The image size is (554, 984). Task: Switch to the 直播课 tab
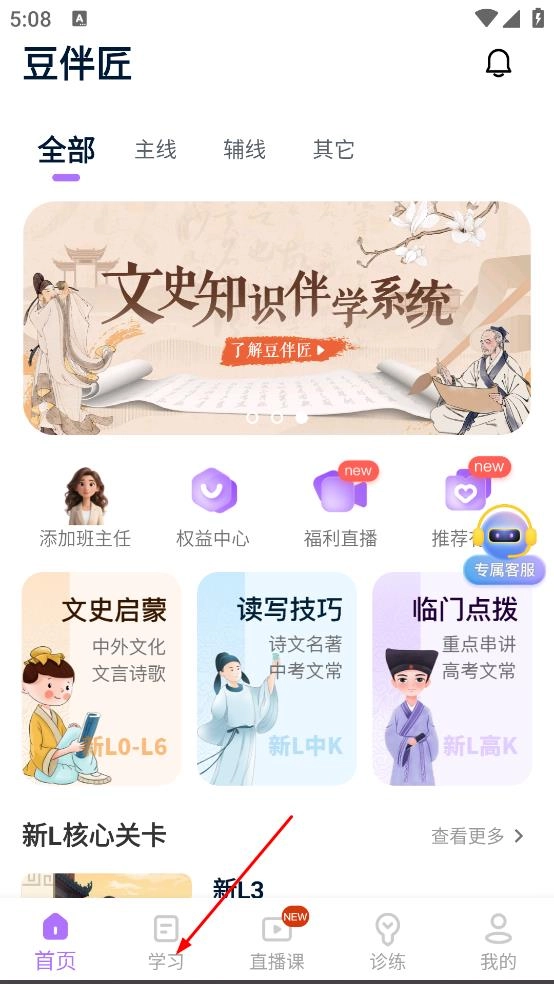(277, 941)
